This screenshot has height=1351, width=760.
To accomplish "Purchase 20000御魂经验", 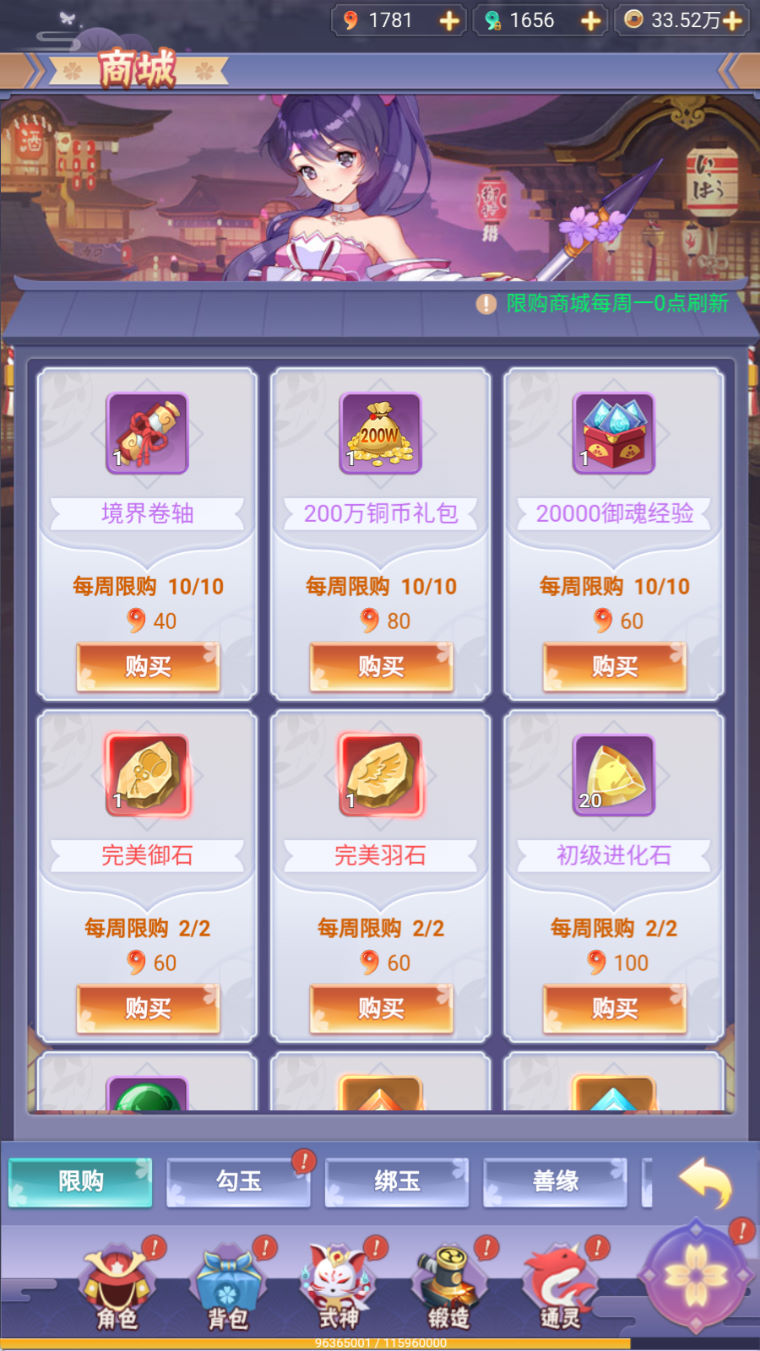I will [x=614, y=667].
